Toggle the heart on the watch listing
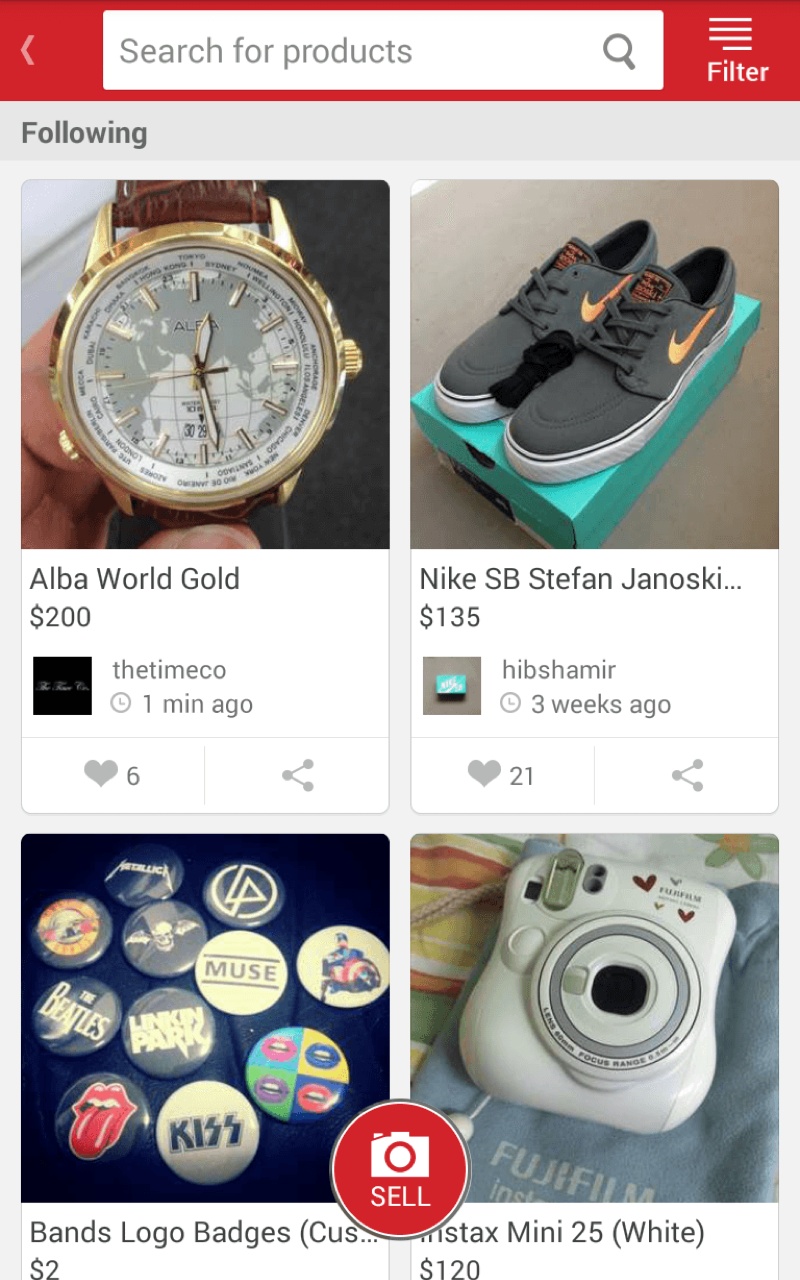This screenshot has width=800, height=1280. pyautogui.click(x=101, y=774)
